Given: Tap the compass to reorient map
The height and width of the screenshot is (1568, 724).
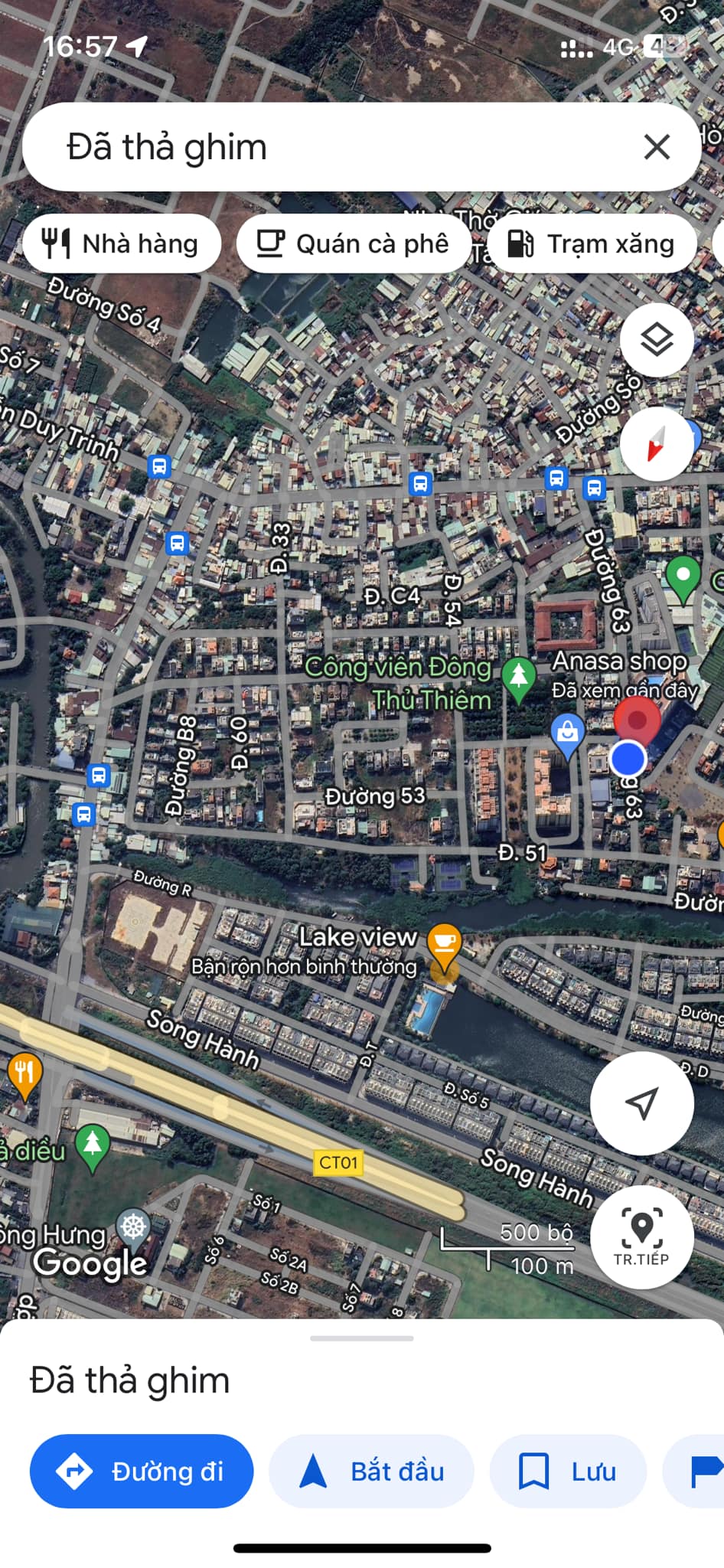Looking at the screenshot, I should (x=657, y=445).
